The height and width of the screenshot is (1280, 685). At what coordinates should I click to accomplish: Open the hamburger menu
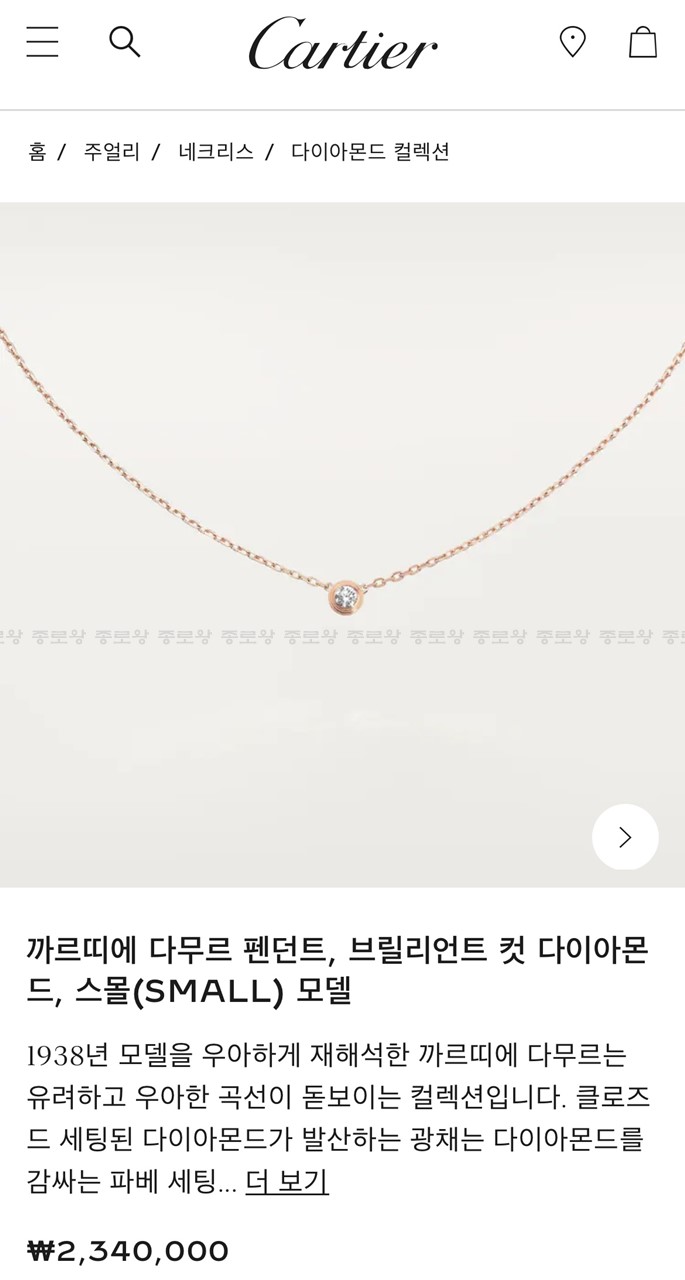[42, 42]
